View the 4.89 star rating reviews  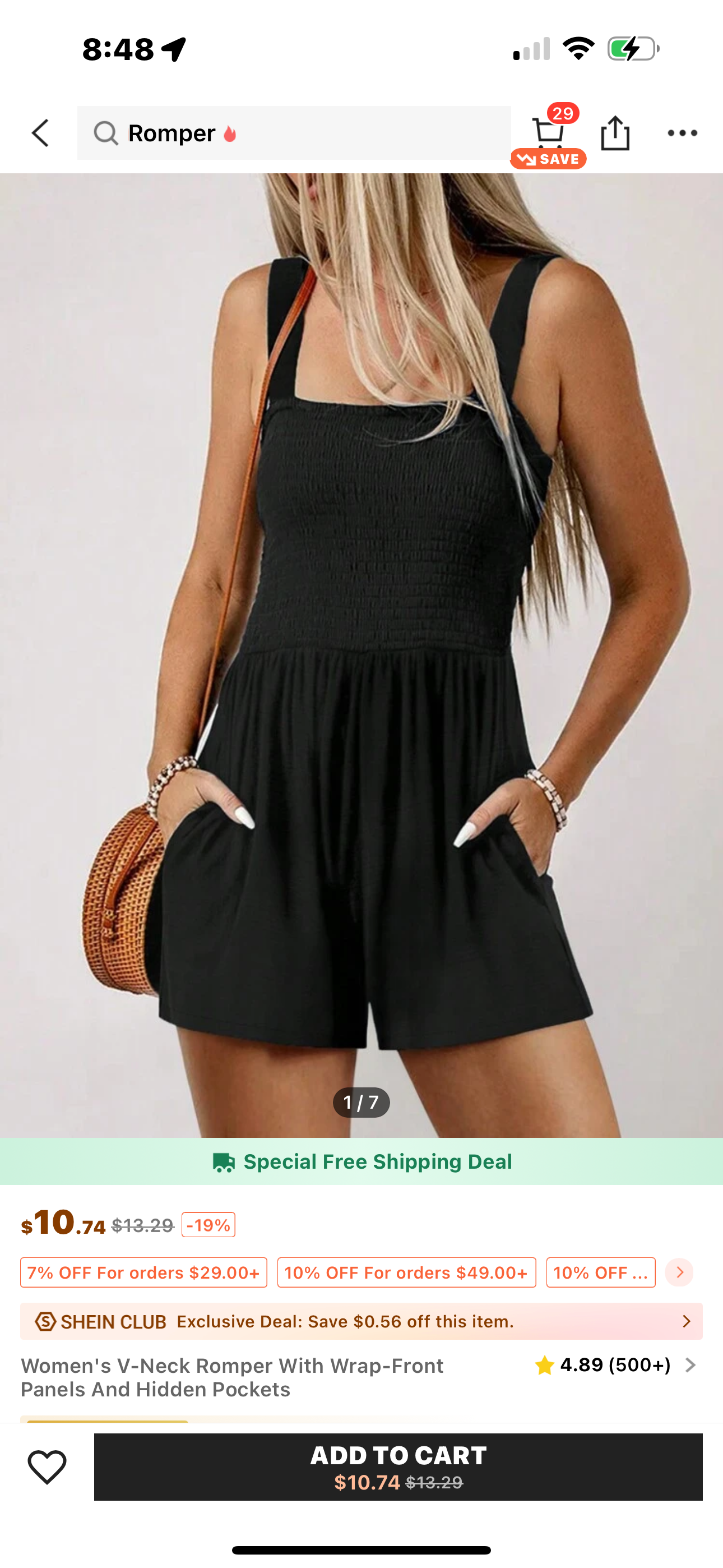tap(615, 1366)
